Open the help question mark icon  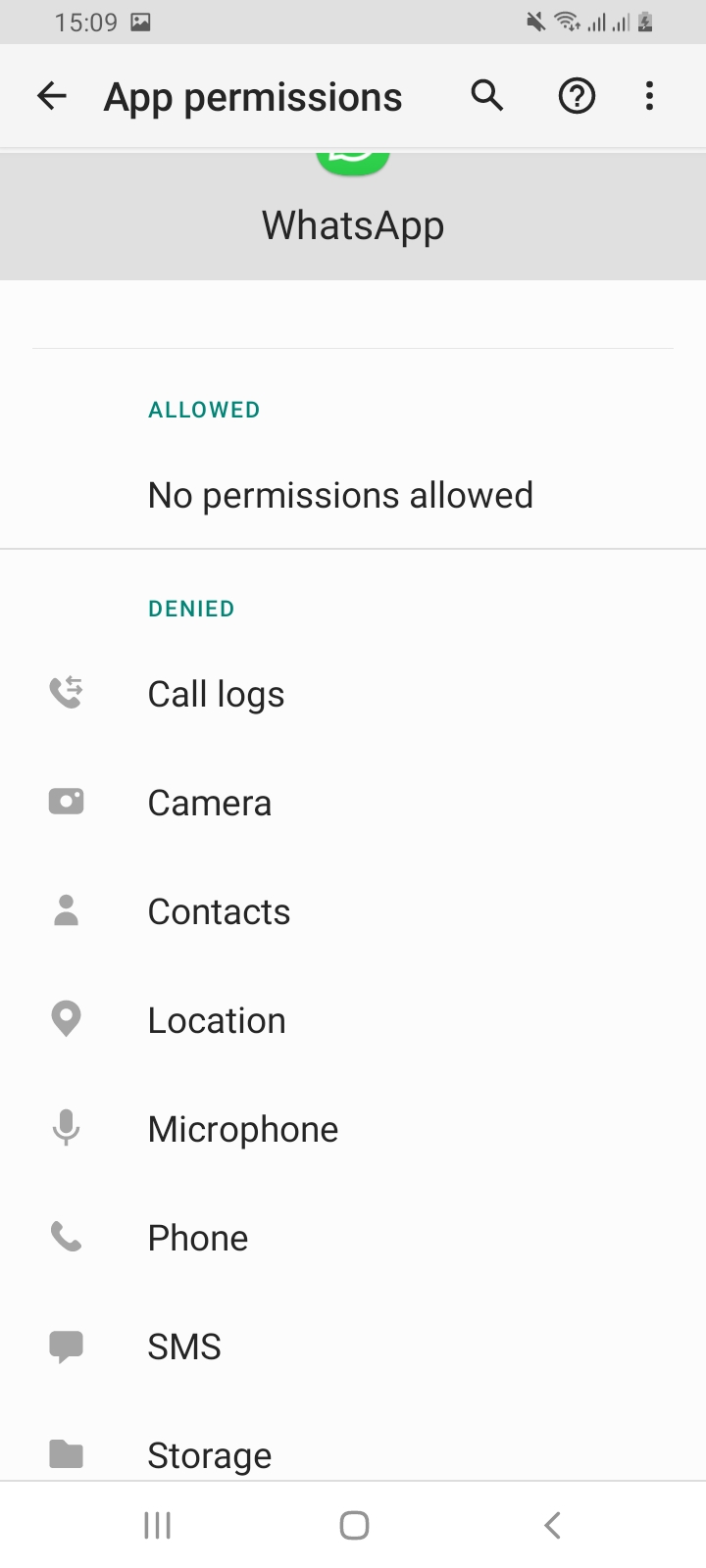[578, 96]
